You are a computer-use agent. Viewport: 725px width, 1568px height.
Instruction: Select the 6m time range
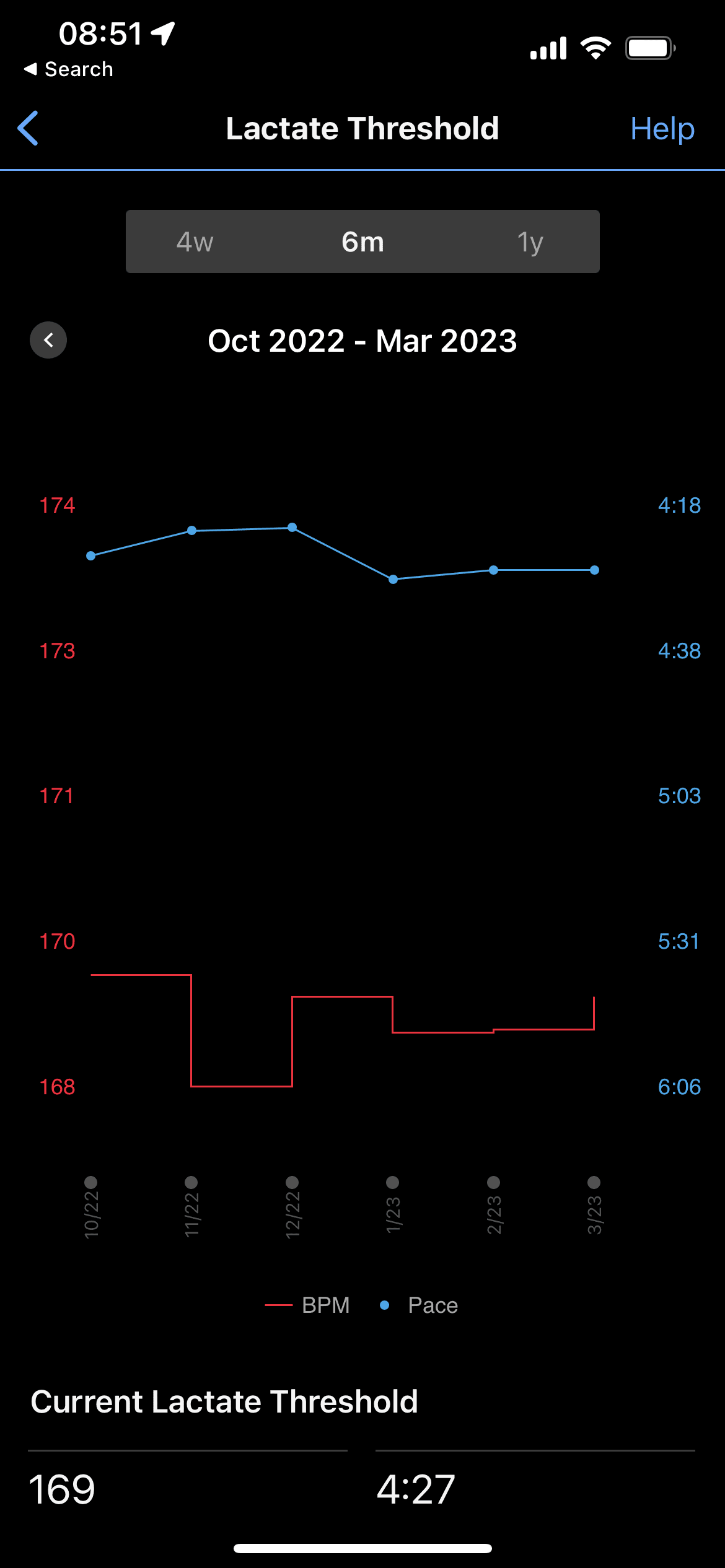pyautogui.click(x=363, y=242)
